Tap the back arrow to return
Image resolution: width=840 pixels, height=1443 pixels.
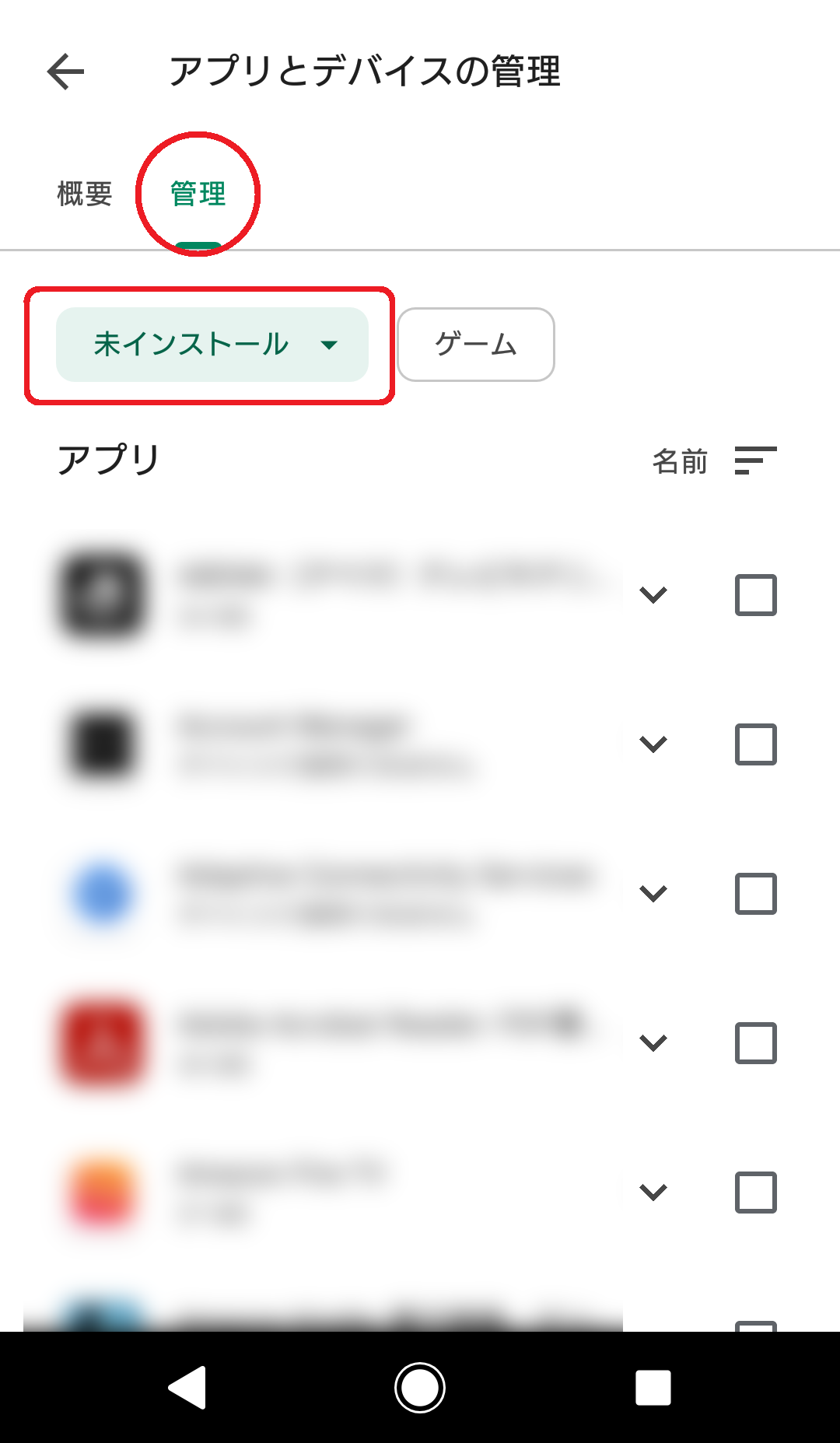pos(62,71)
